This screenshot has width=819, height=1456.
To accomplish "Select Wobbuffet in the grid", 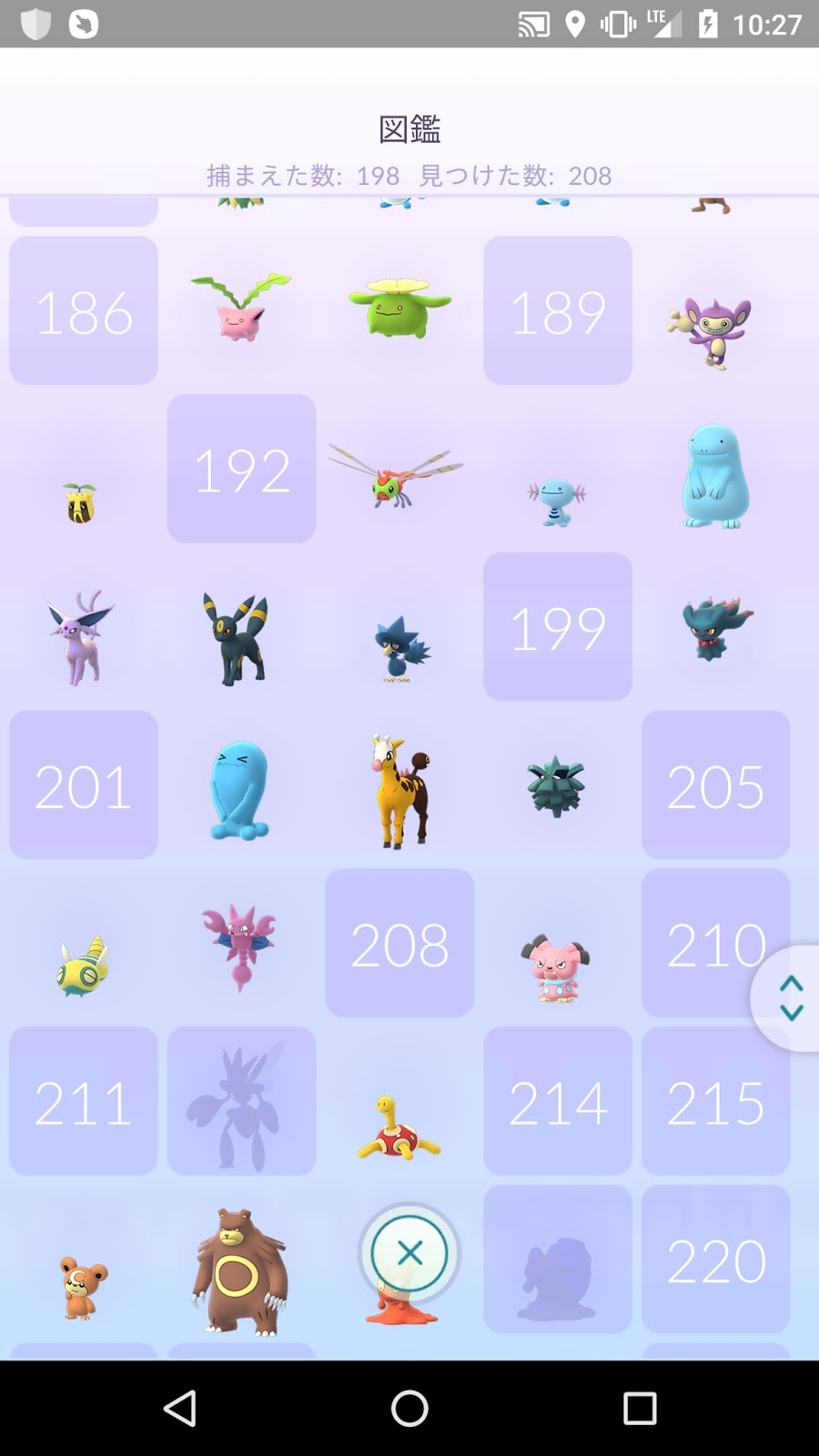I will [x=240, y=788].
